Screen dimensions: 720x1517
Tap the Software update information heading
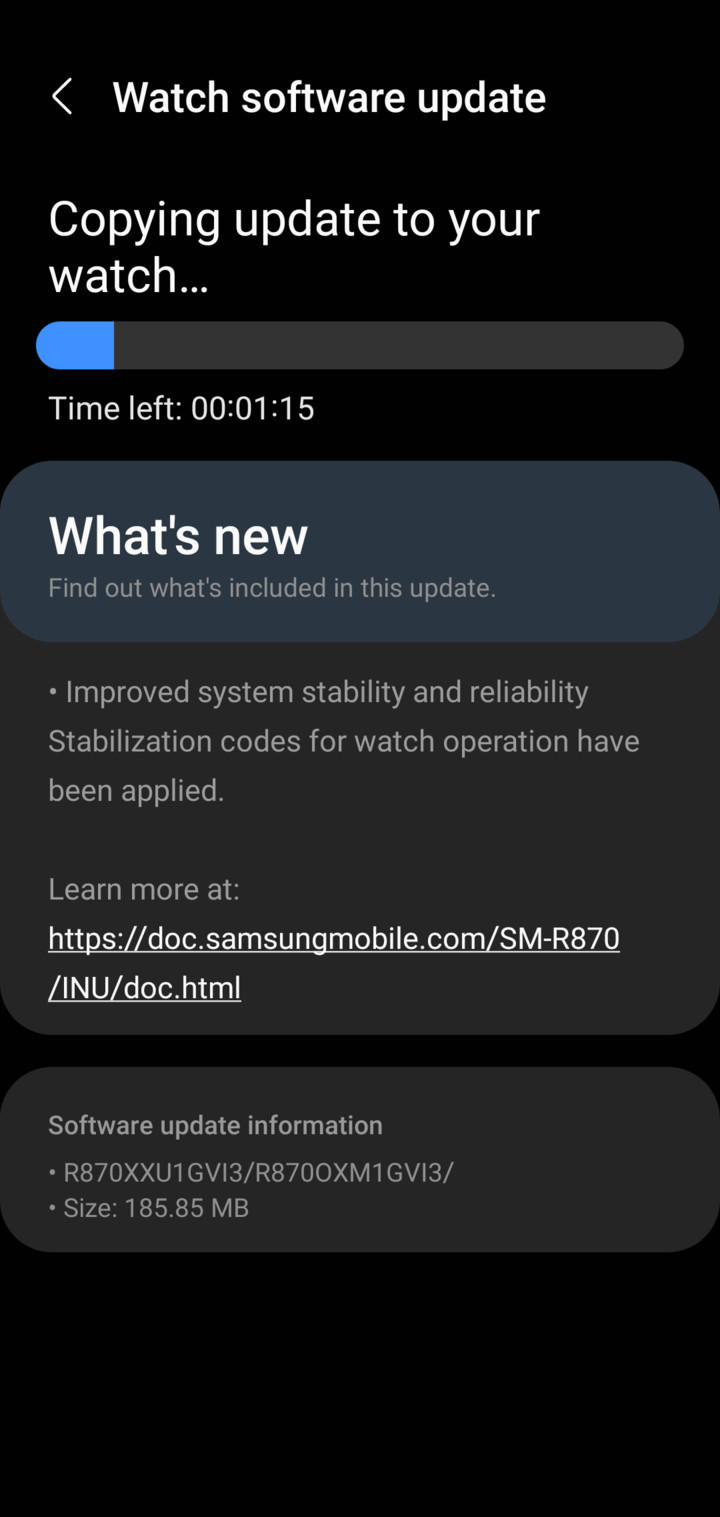tap(215, 1125)
